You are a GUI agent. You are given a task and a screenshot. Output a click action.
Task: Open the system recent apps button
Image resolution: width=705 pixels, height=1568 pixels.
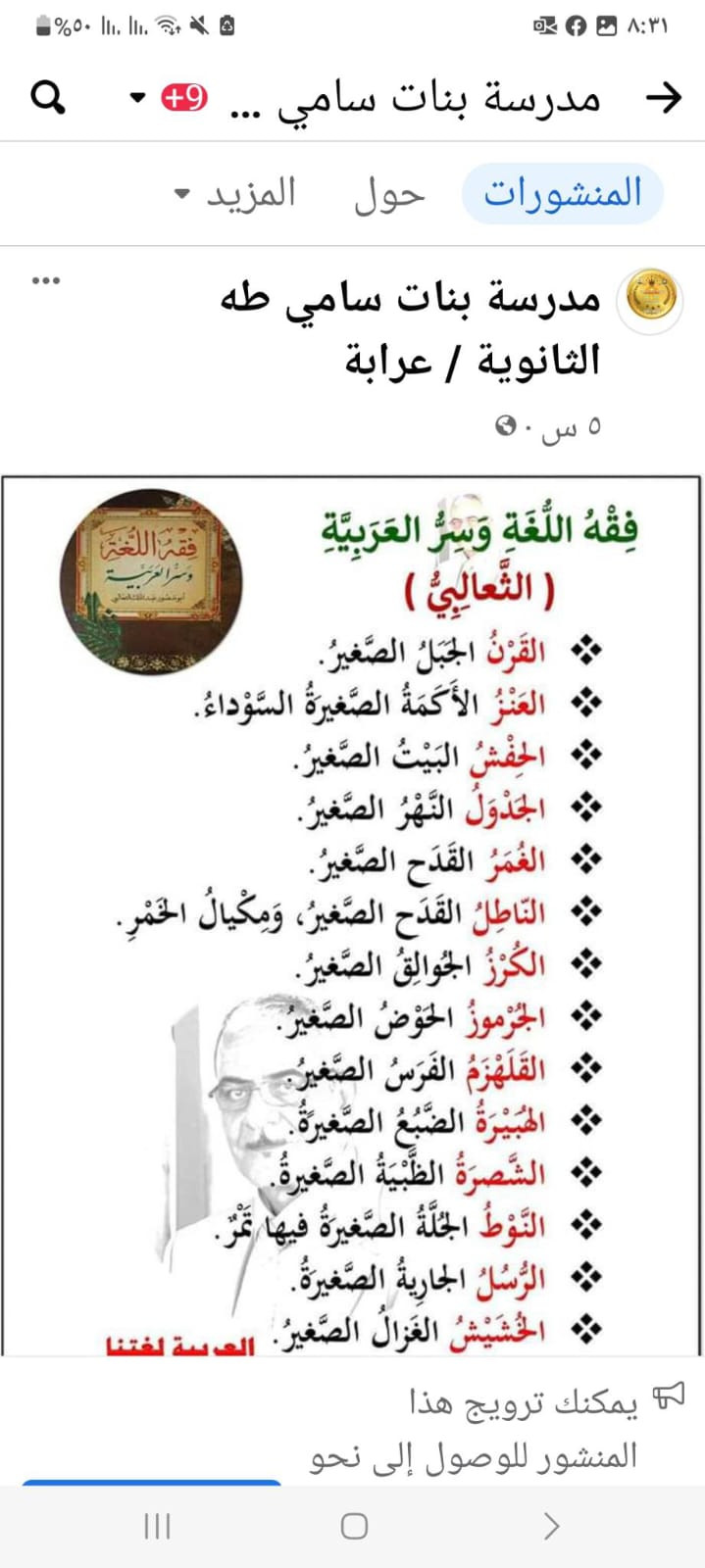[x=157, y=1526]
